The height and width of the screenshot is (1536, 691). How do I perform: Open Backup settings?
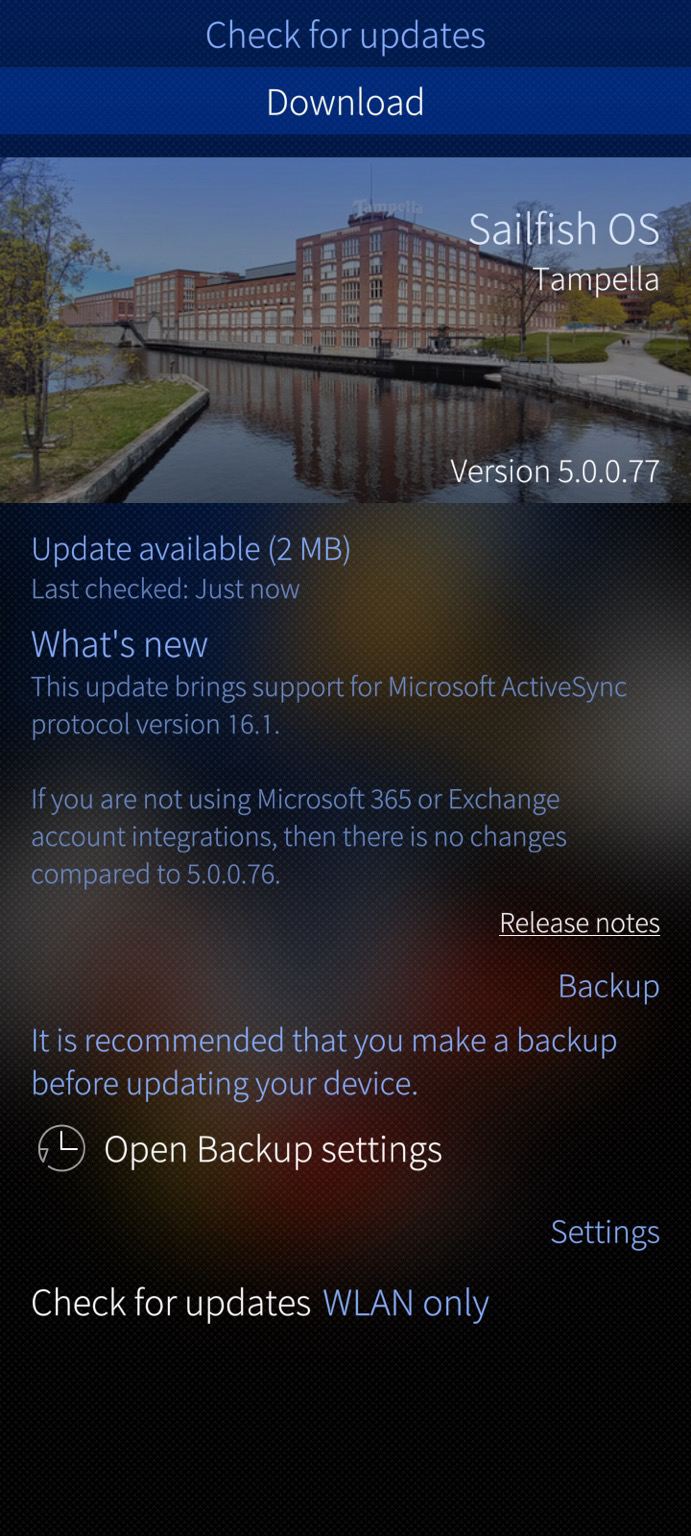272,1149
